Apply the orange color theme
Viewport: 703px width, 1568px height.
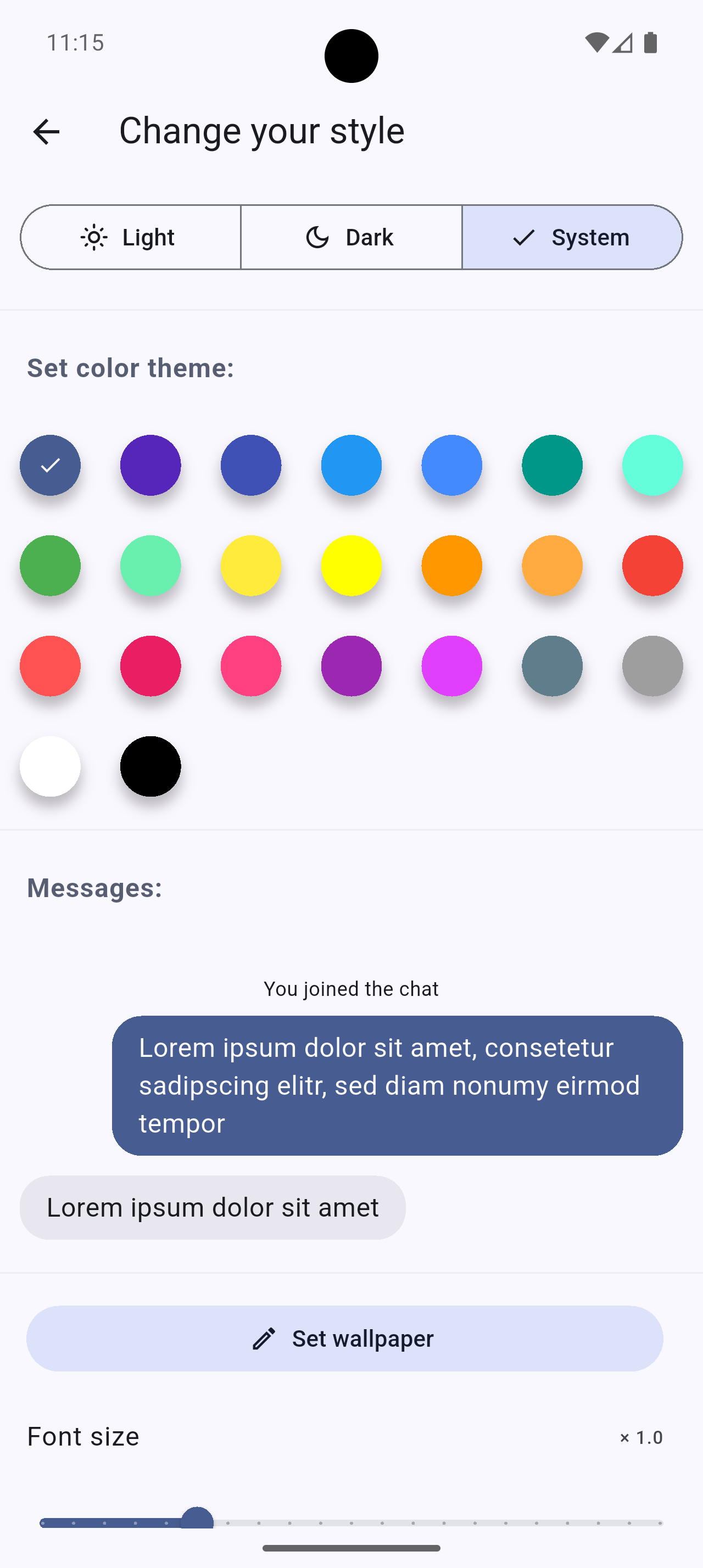coord(451,566)
